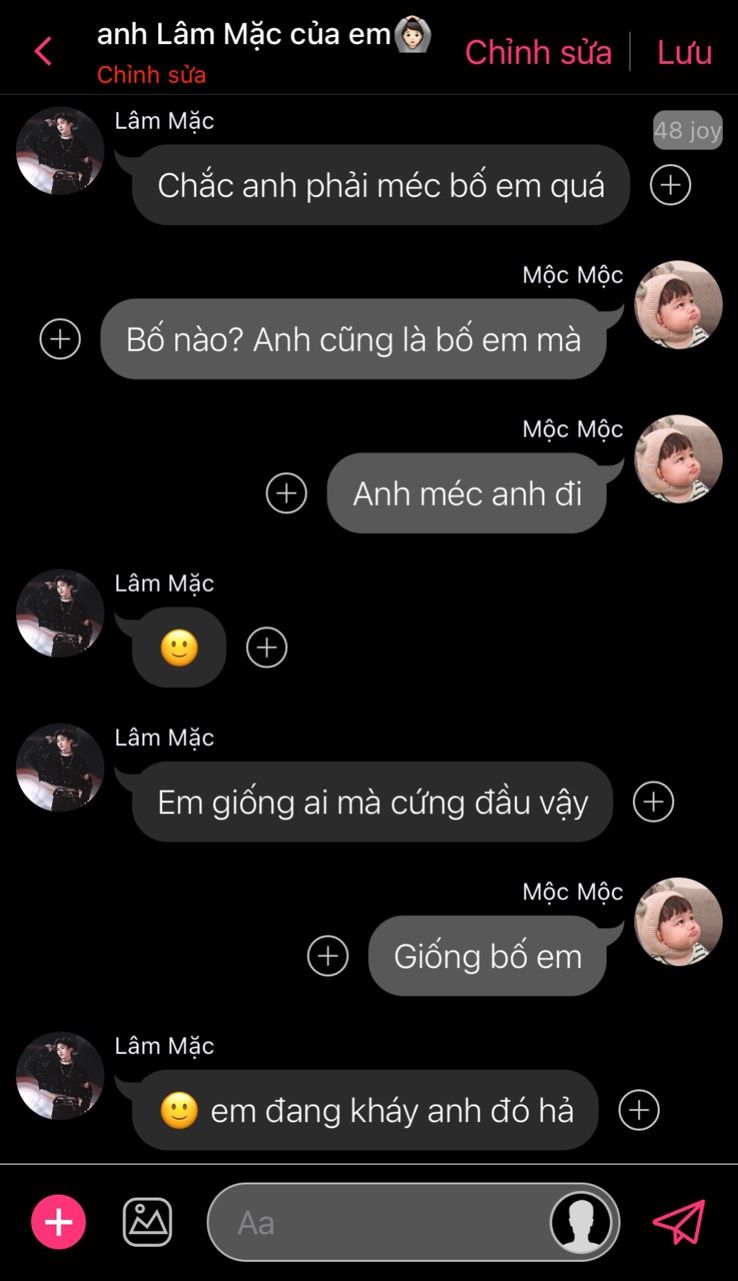Focus the Aa message input field
Image resolution: width=738 pixels, height=1281 pixels.
coord(380,1222)
